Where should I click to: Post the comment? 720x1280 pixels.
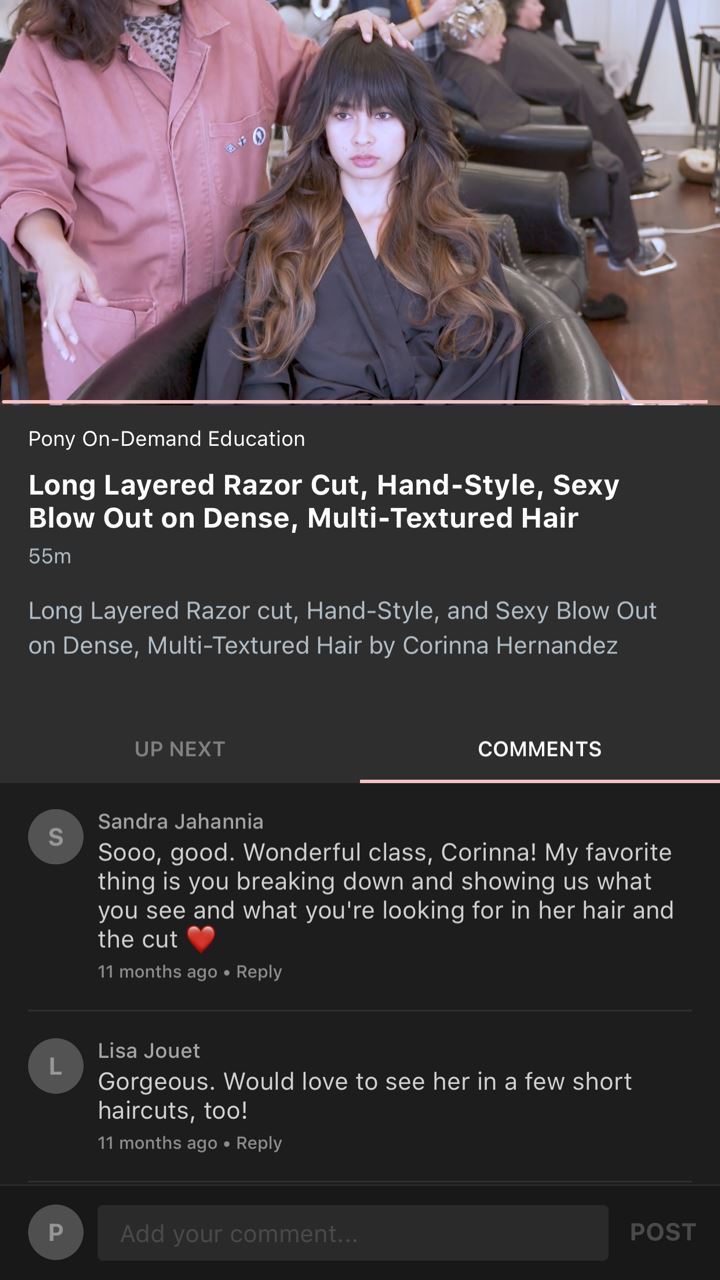[662, 1232]
